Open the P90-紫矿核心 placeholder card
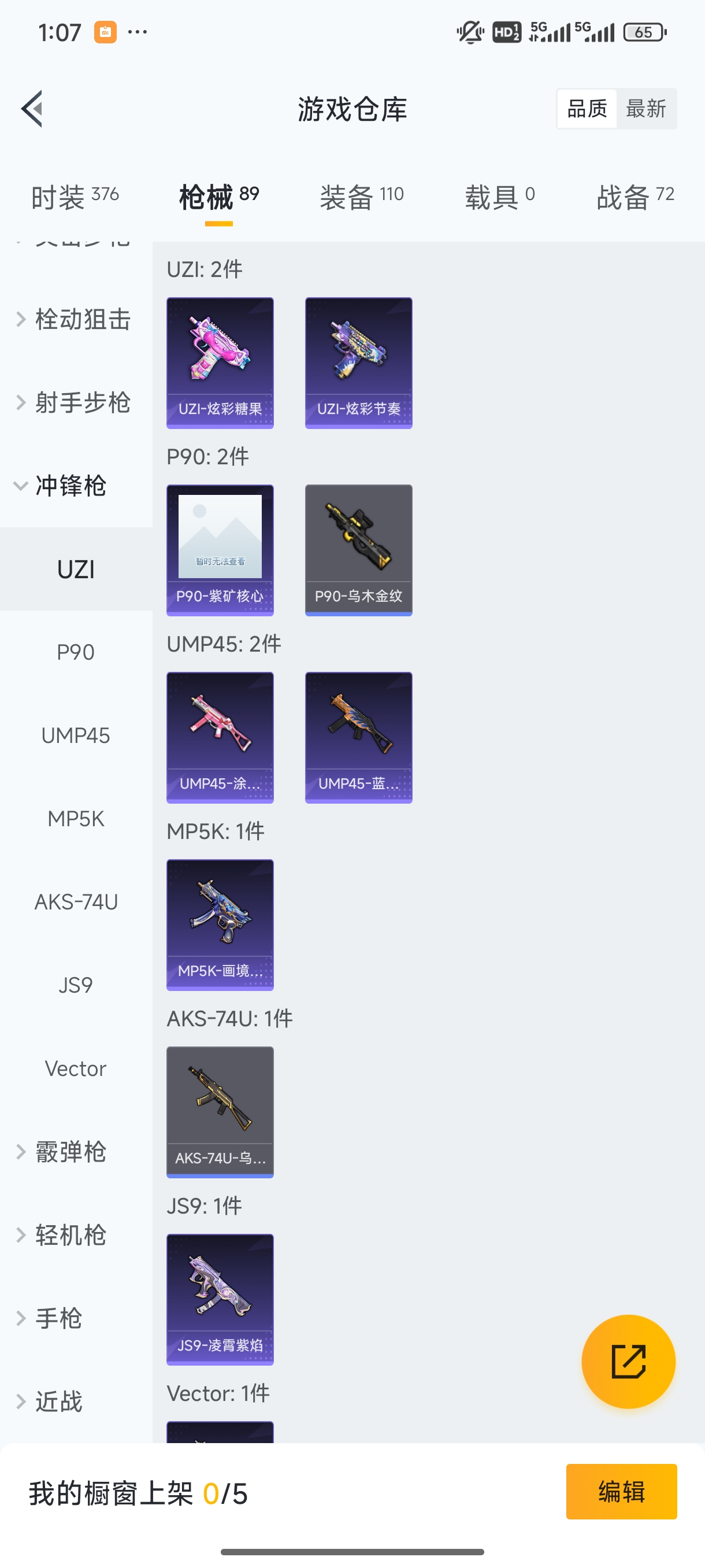Screen dimensions: 705x1568 coord(220,550)
